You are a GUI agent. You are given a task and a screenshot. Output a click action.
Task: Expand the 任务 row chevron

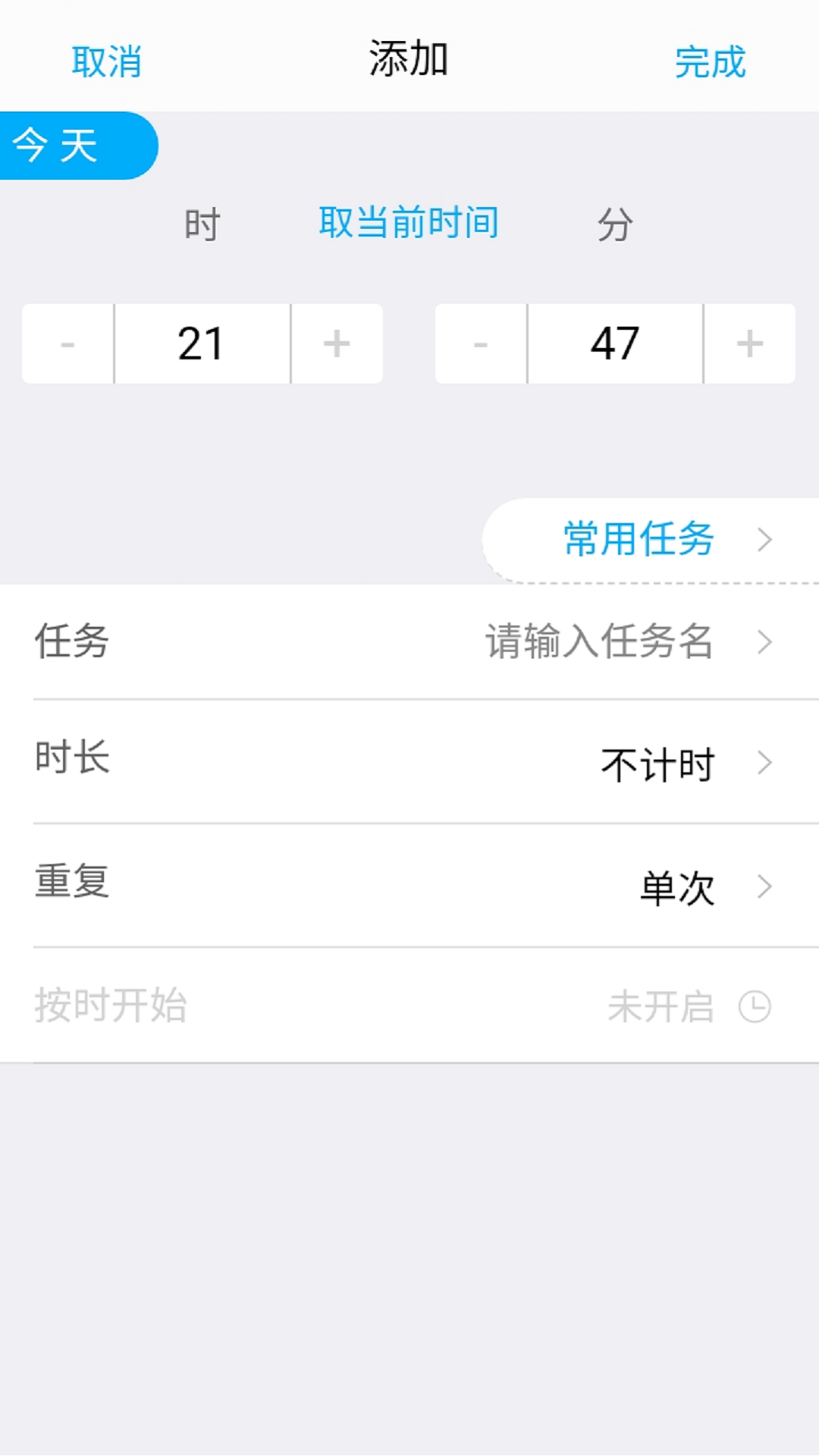766,642
